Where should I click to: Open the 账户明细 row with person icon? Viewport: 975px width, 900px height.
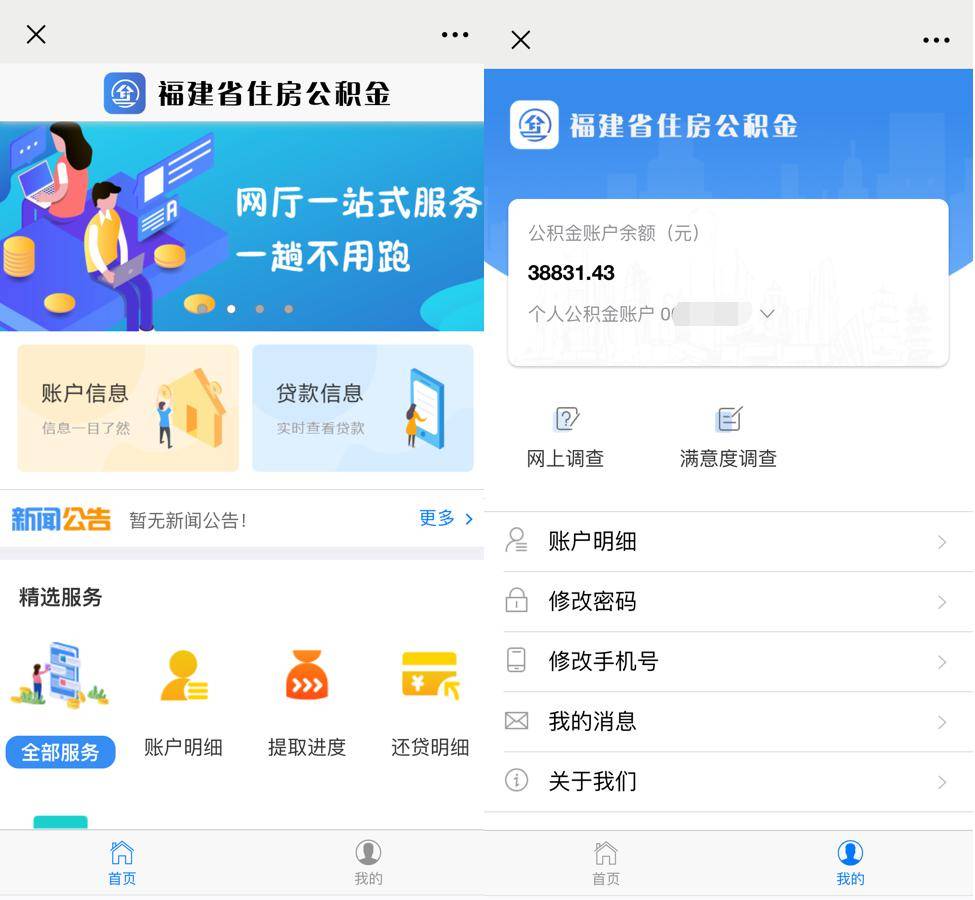(728, 542)
